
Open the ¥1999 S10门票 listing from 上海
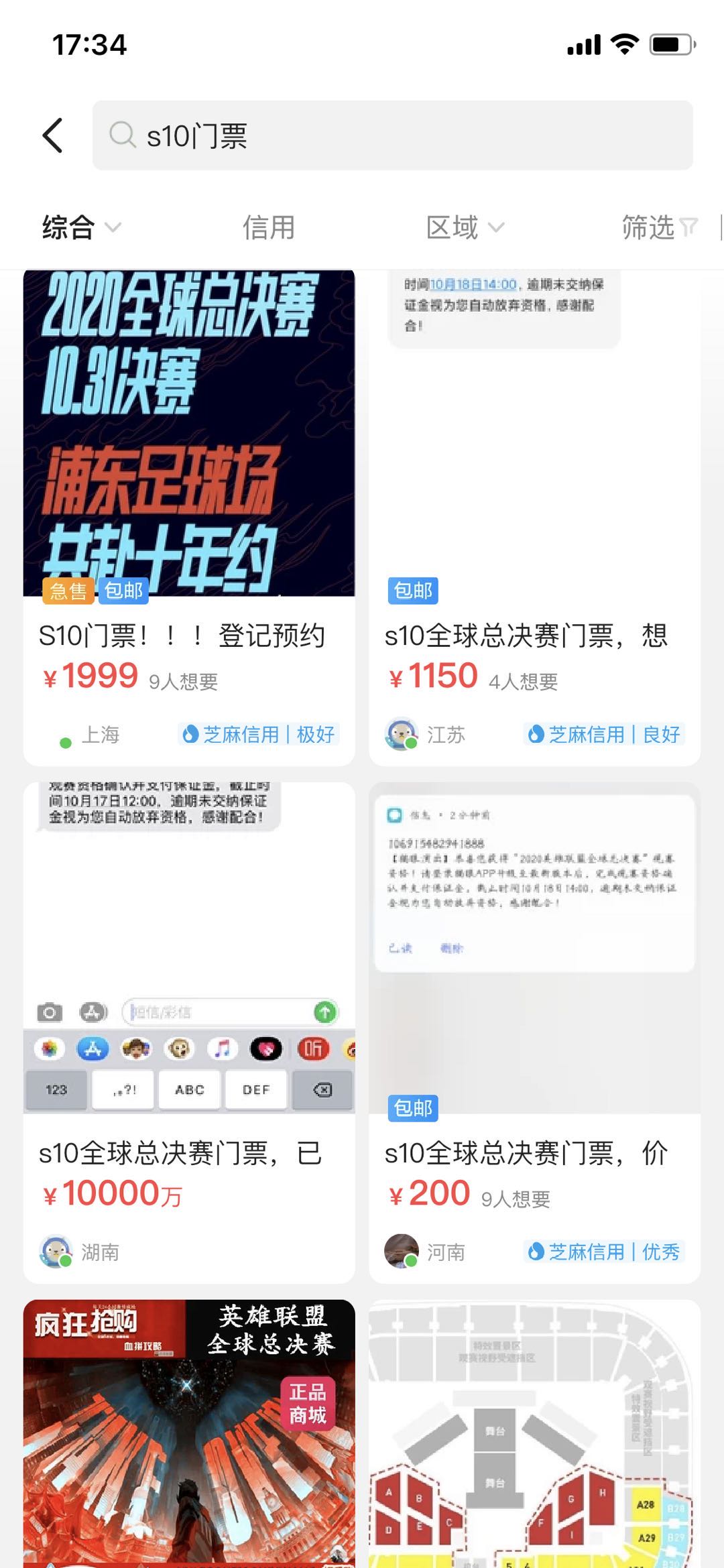coord(188,516)
